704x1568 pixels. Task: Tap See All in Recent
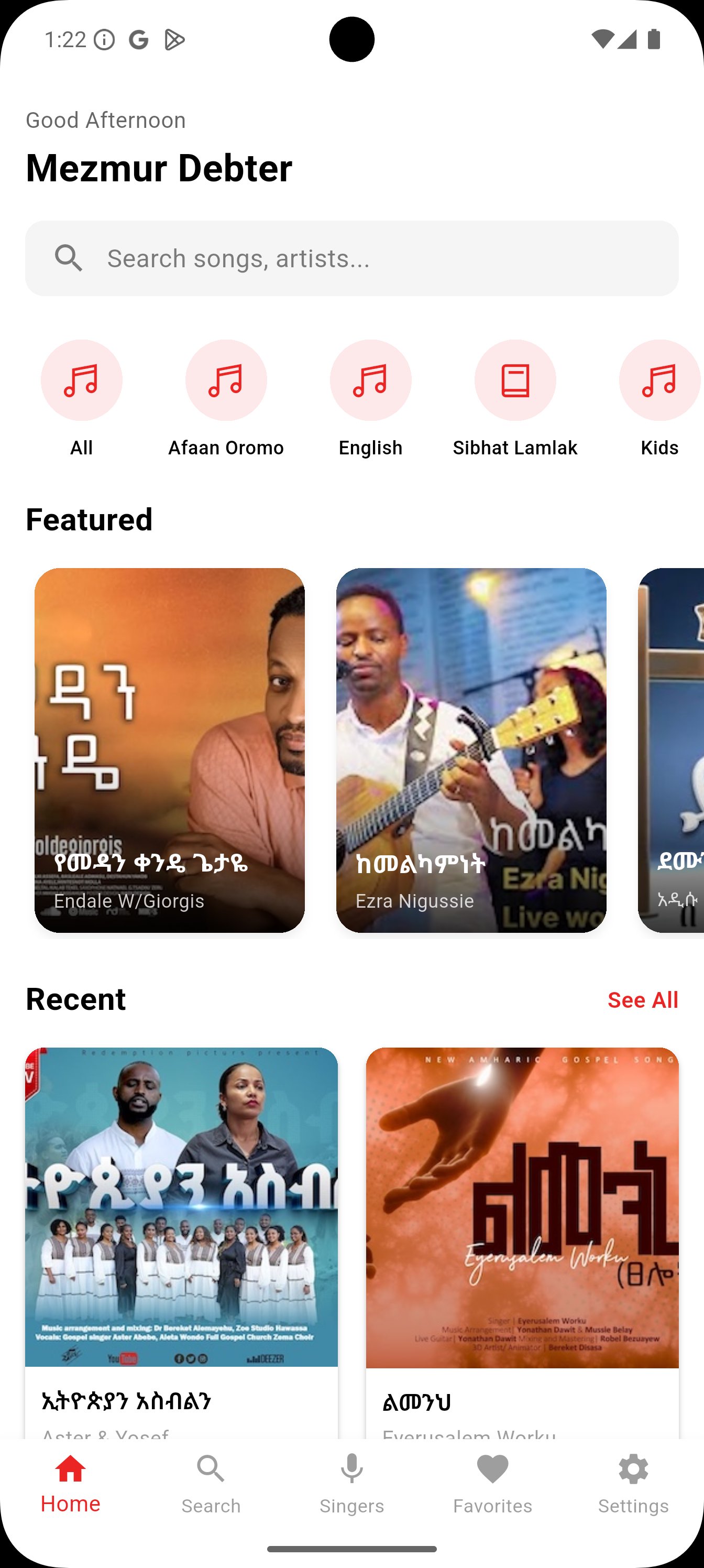click(643, 1000)
